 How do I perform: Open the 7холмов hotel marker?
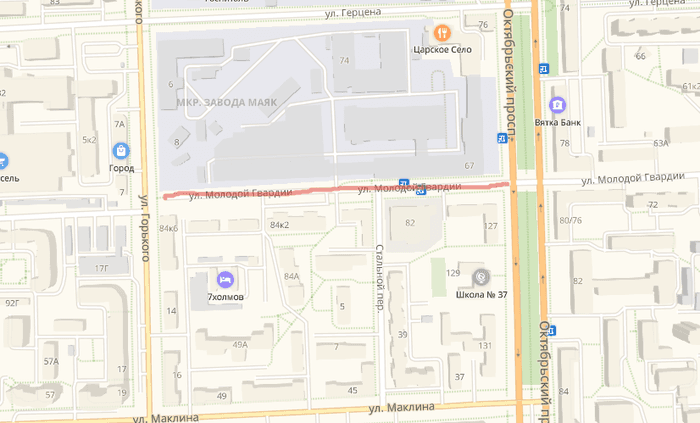pos(226,279)
